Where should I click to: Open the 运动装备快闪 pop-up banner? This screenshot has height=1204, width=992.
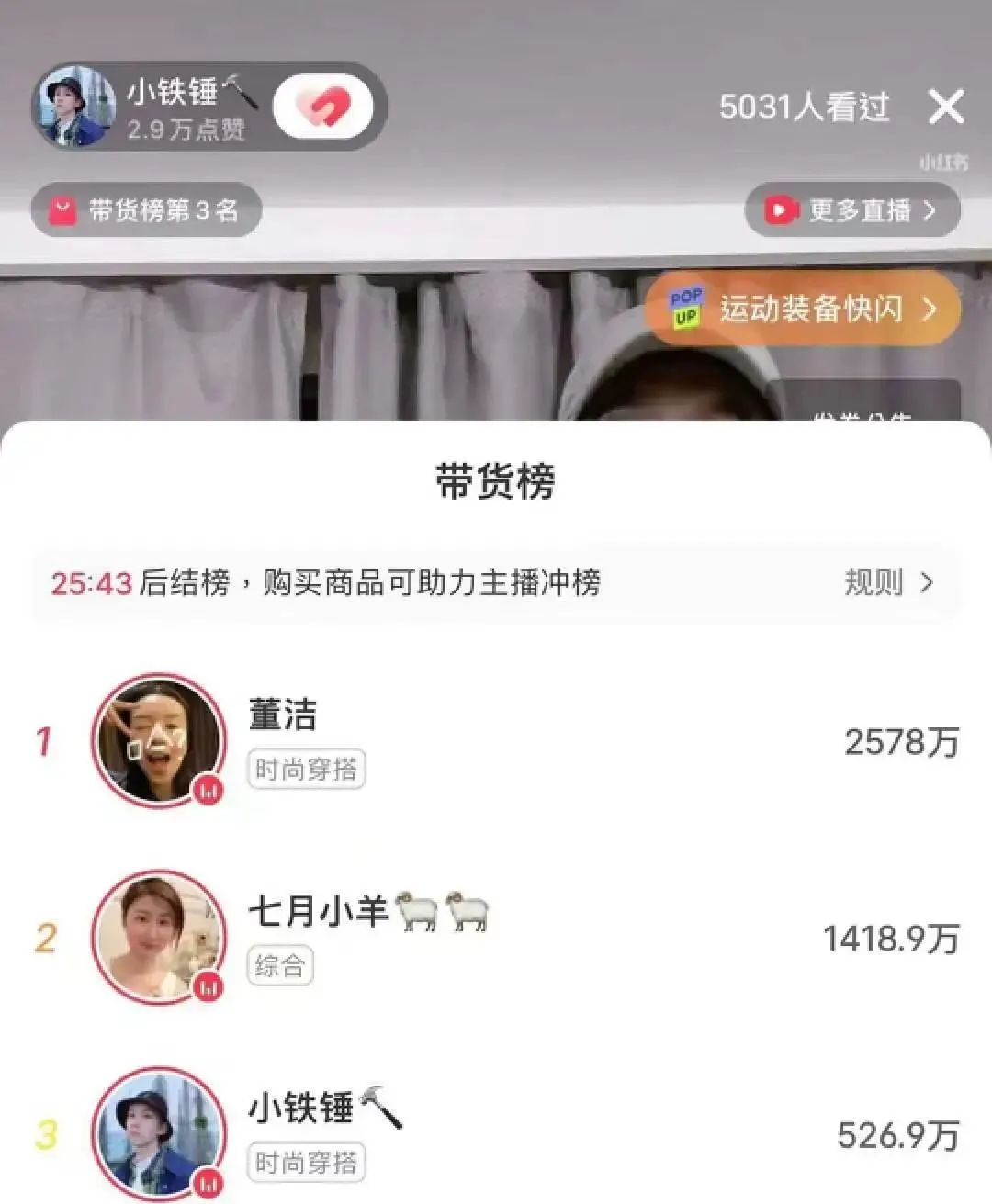(803, 309)
